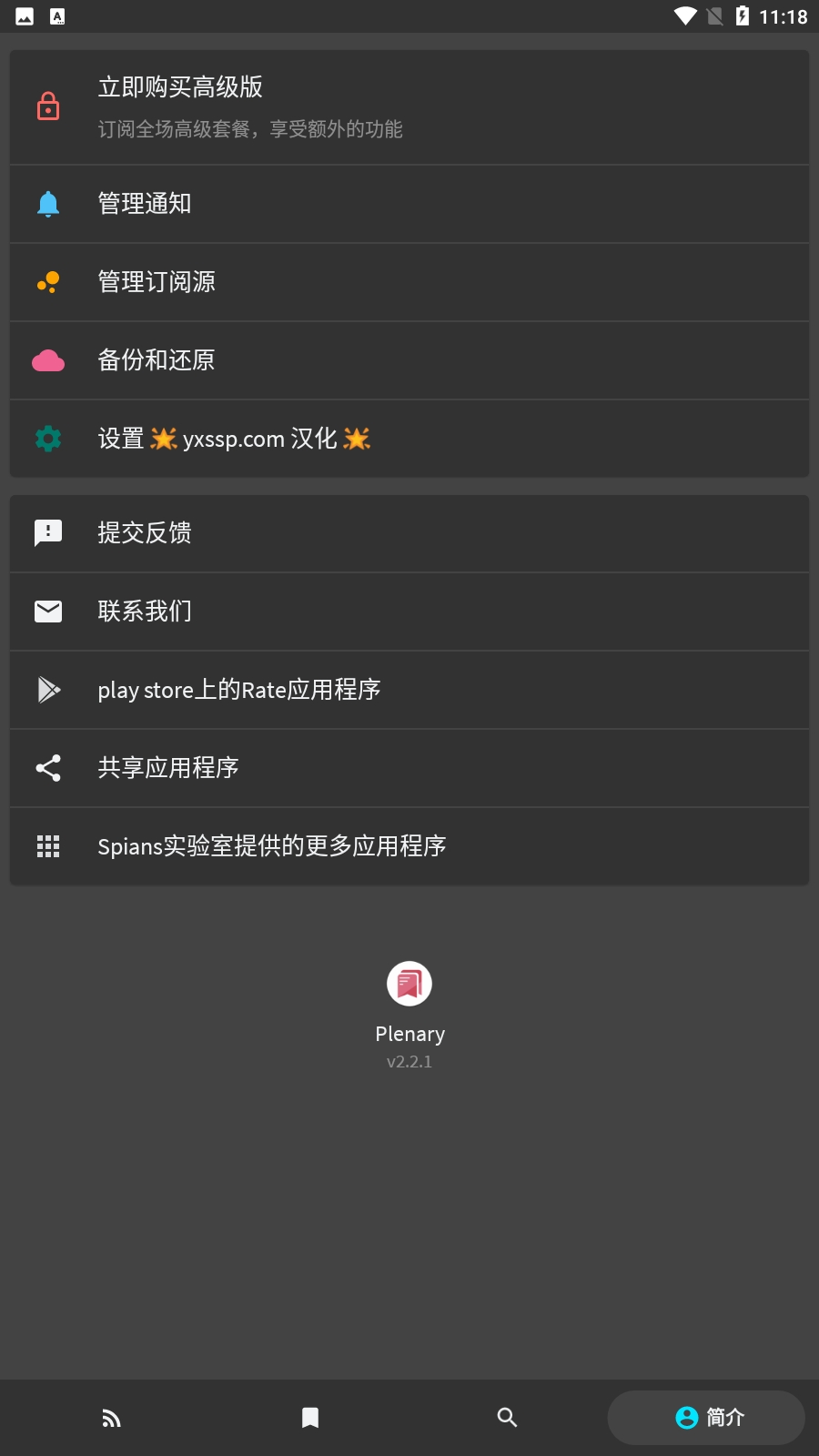Switch to the bookmarks tab
This screenshot has height=1456, width=819.
coord(310,1418)
